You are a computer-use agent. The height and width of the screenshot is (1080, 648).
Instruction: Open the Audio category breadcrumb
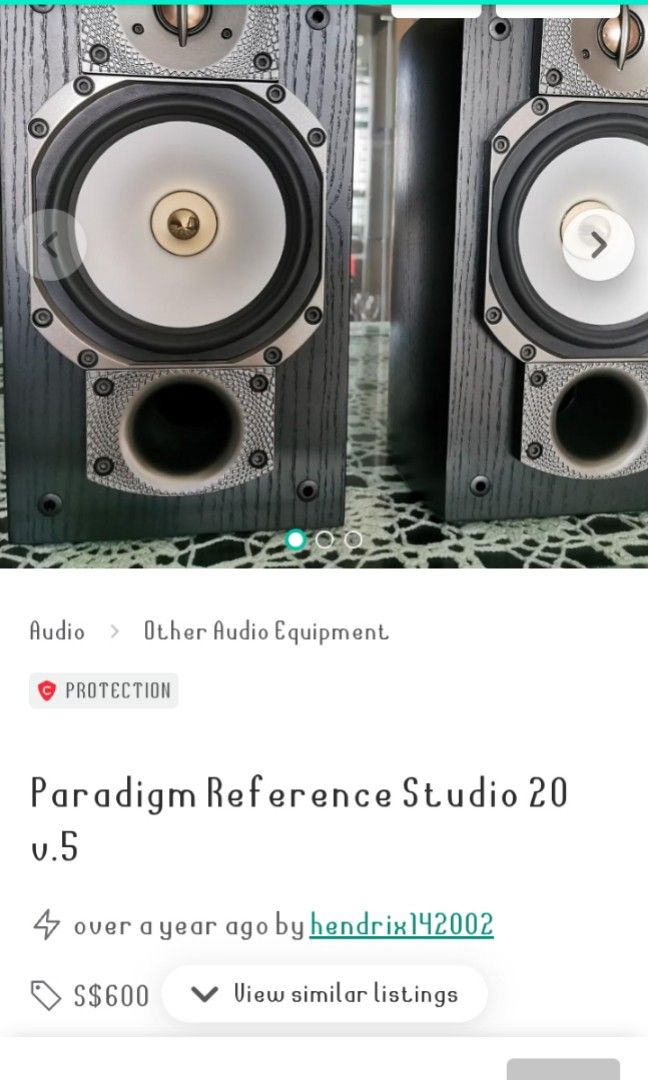tap(57, 631)
